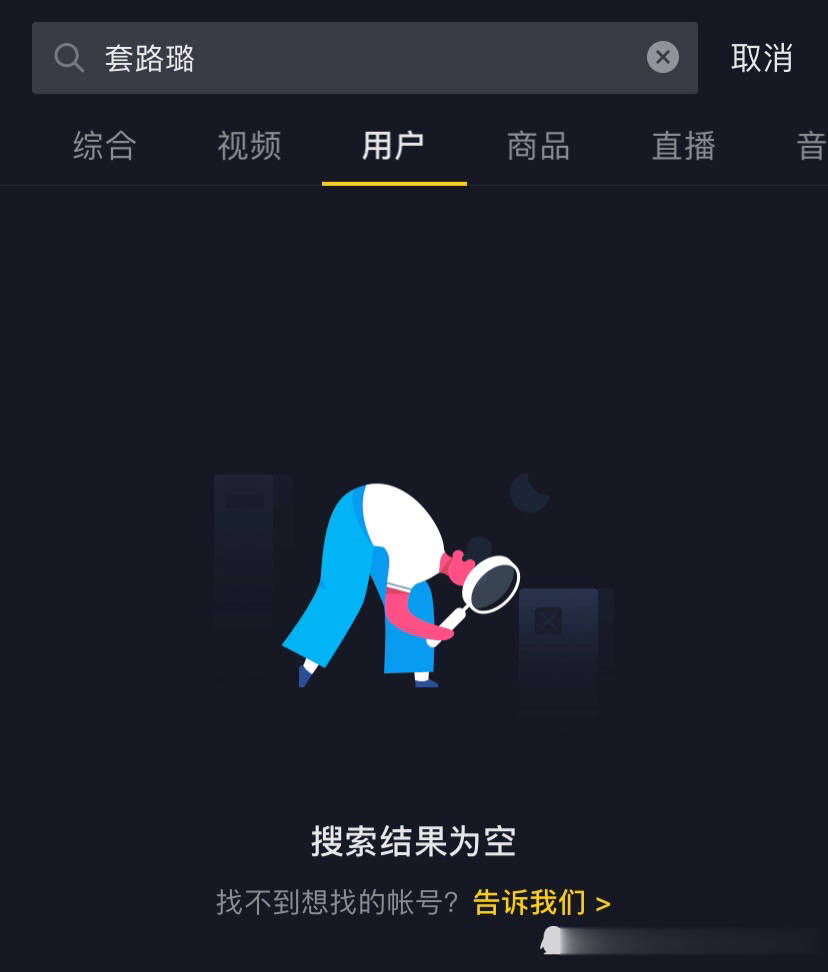Switch to the 商品 (Goods) tab

537,146
